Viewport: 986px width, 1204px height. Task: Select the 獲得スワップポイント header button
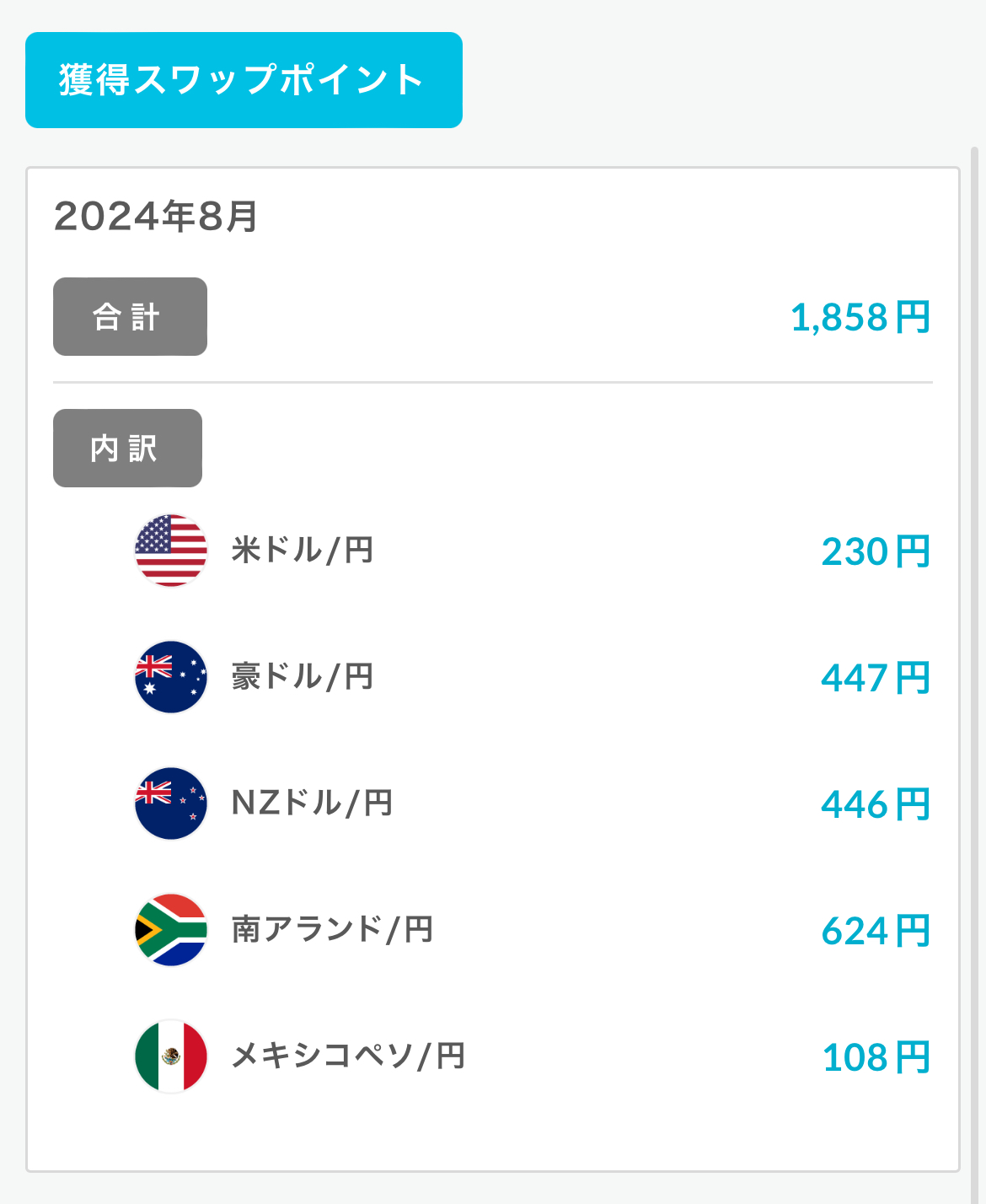243,80
